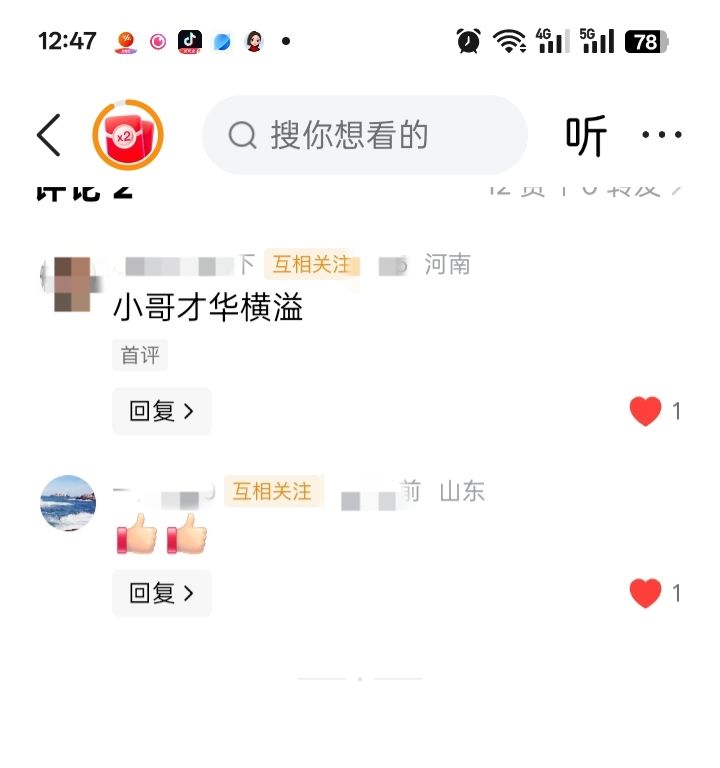
Task: Open the avatar of the 山东 commenter
Action: 68,503
